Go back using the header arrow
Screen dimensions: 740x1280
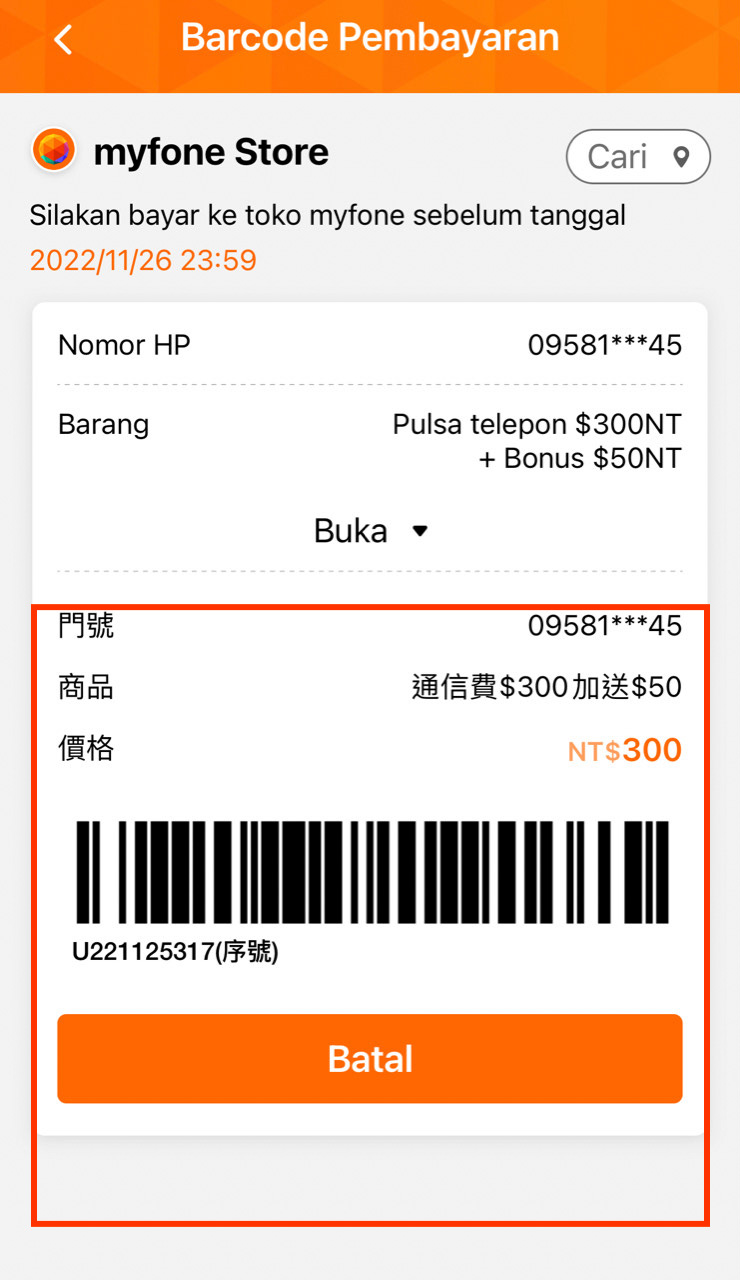tap(64, 40)
